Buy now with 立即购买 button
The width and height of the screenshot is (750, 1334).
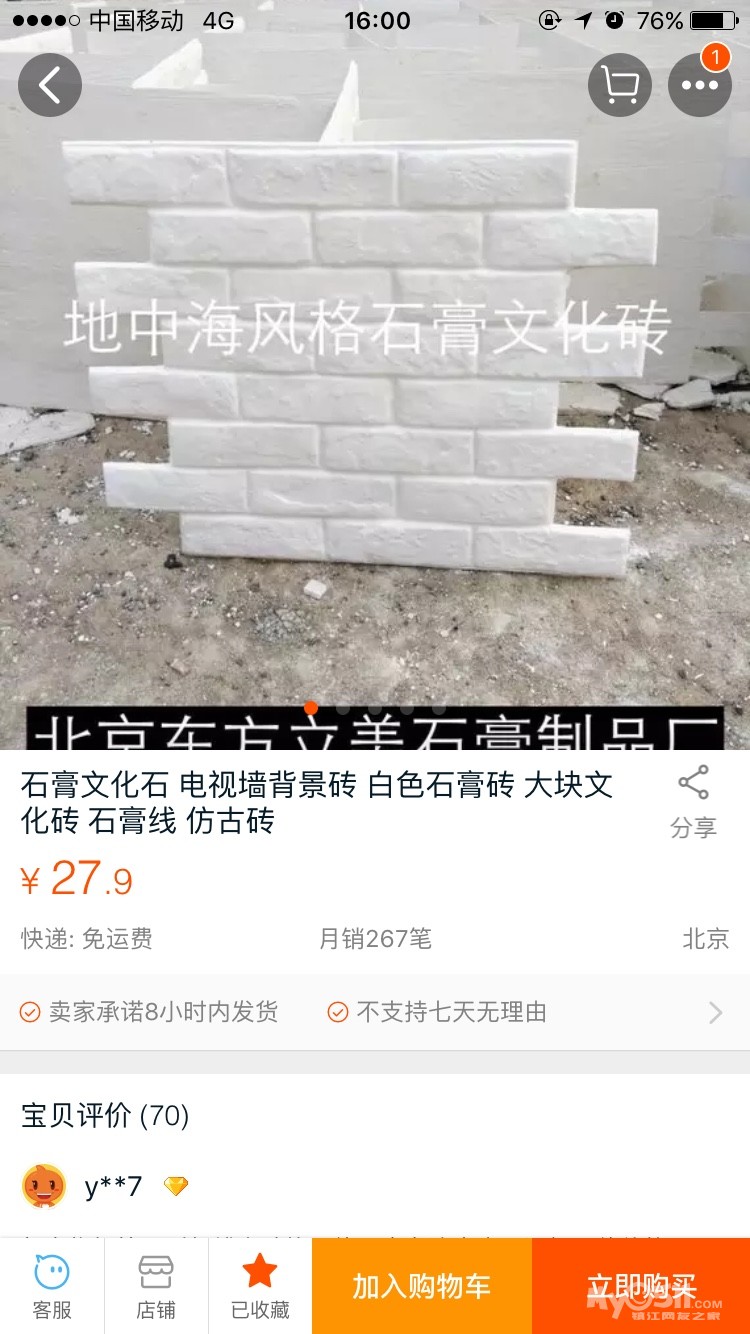(x=641, y=1286)
